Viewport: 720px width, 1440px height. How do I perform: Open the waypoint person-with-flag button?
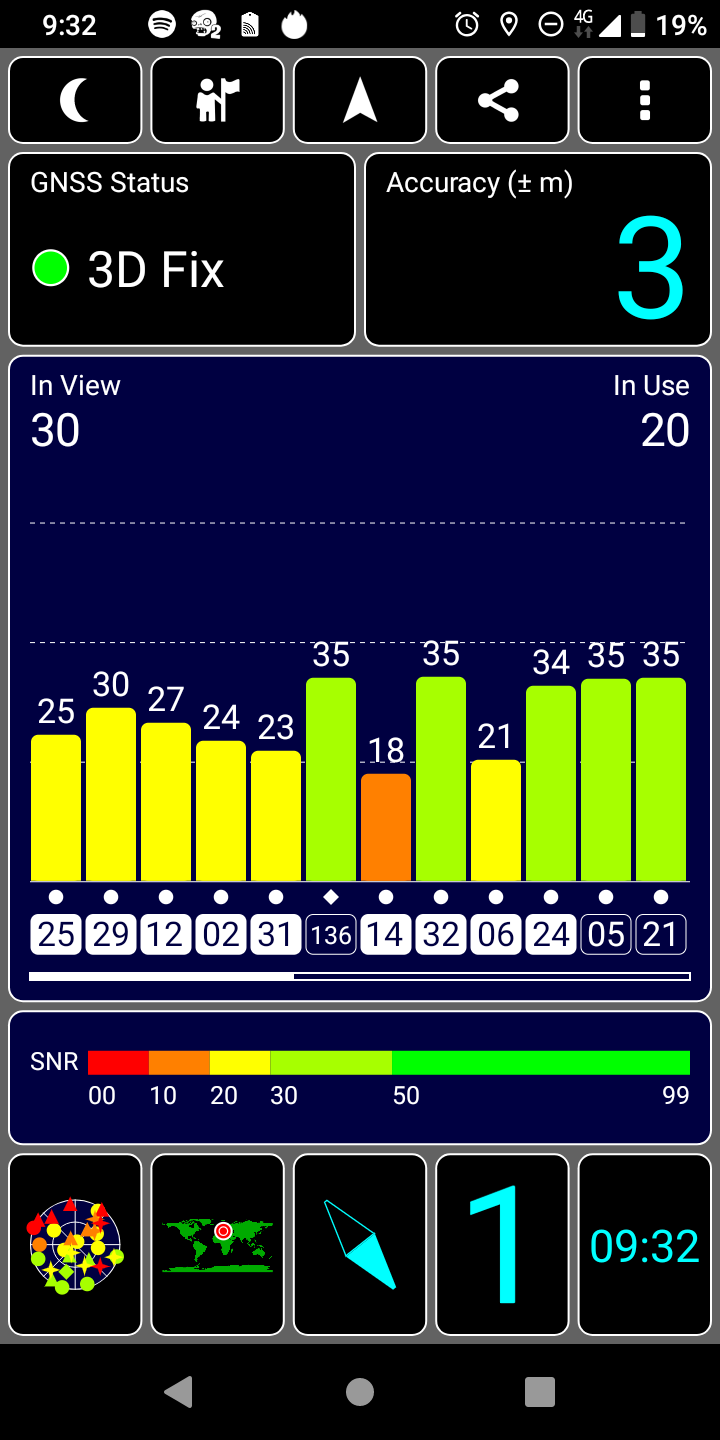tap(218, 100)
